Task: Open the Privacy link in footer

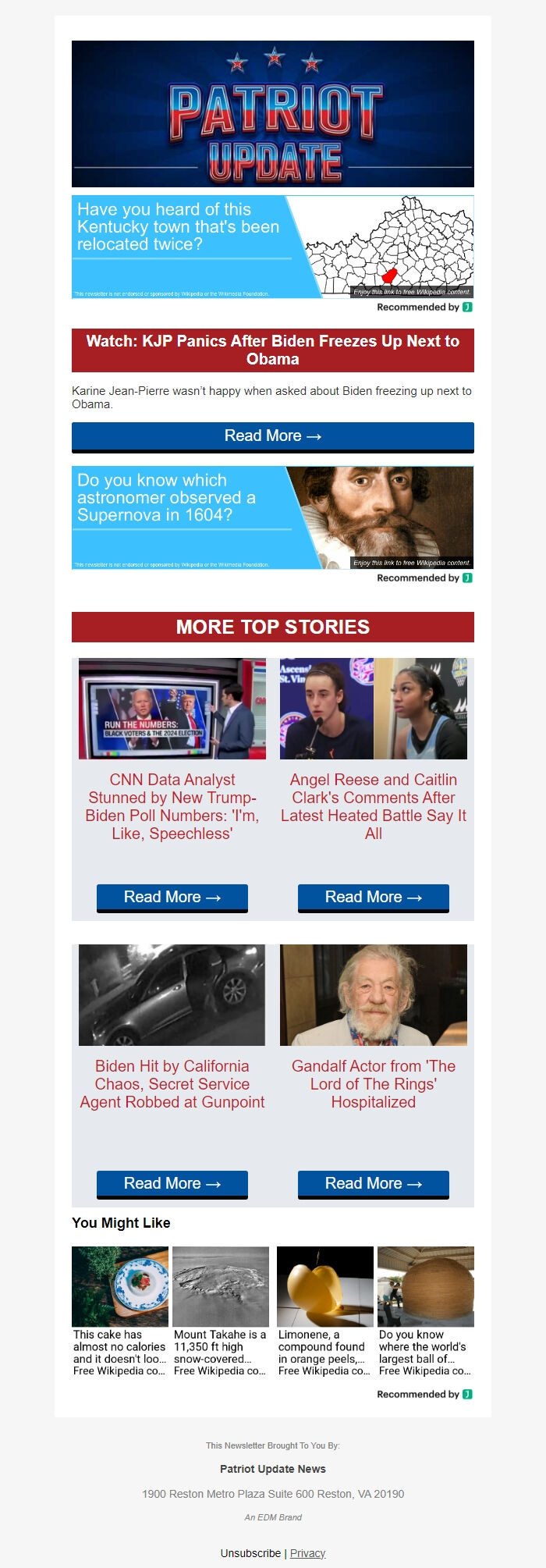Action: coord(307,1553)
